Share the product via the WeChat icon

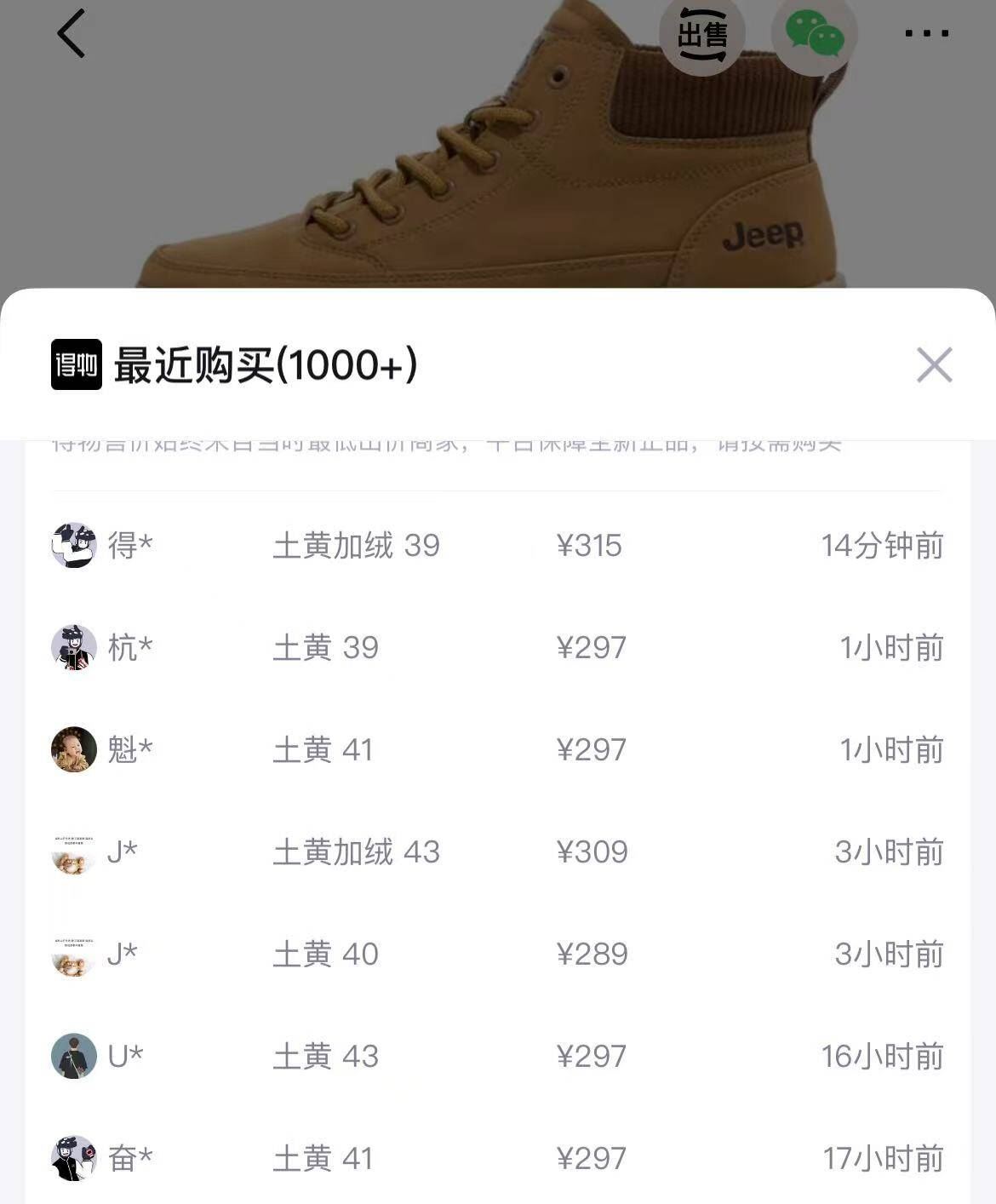(815, 34)
